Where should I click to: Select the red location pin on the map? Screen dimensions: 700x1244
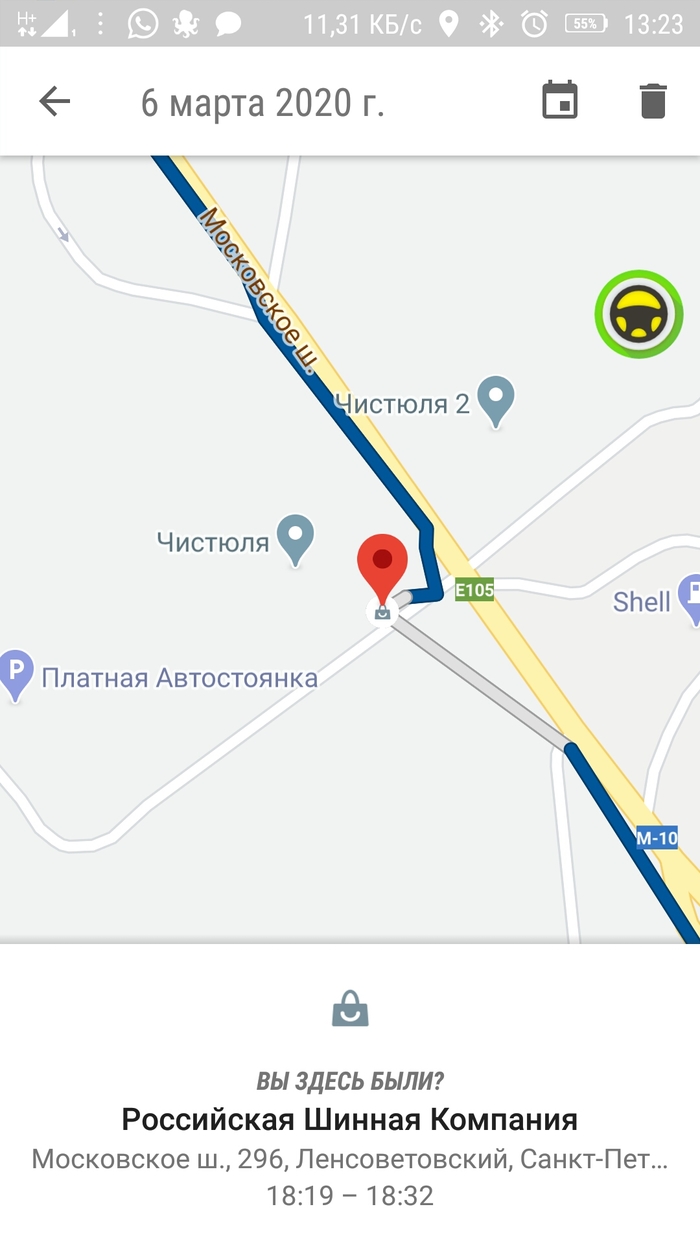pos(382,567)
